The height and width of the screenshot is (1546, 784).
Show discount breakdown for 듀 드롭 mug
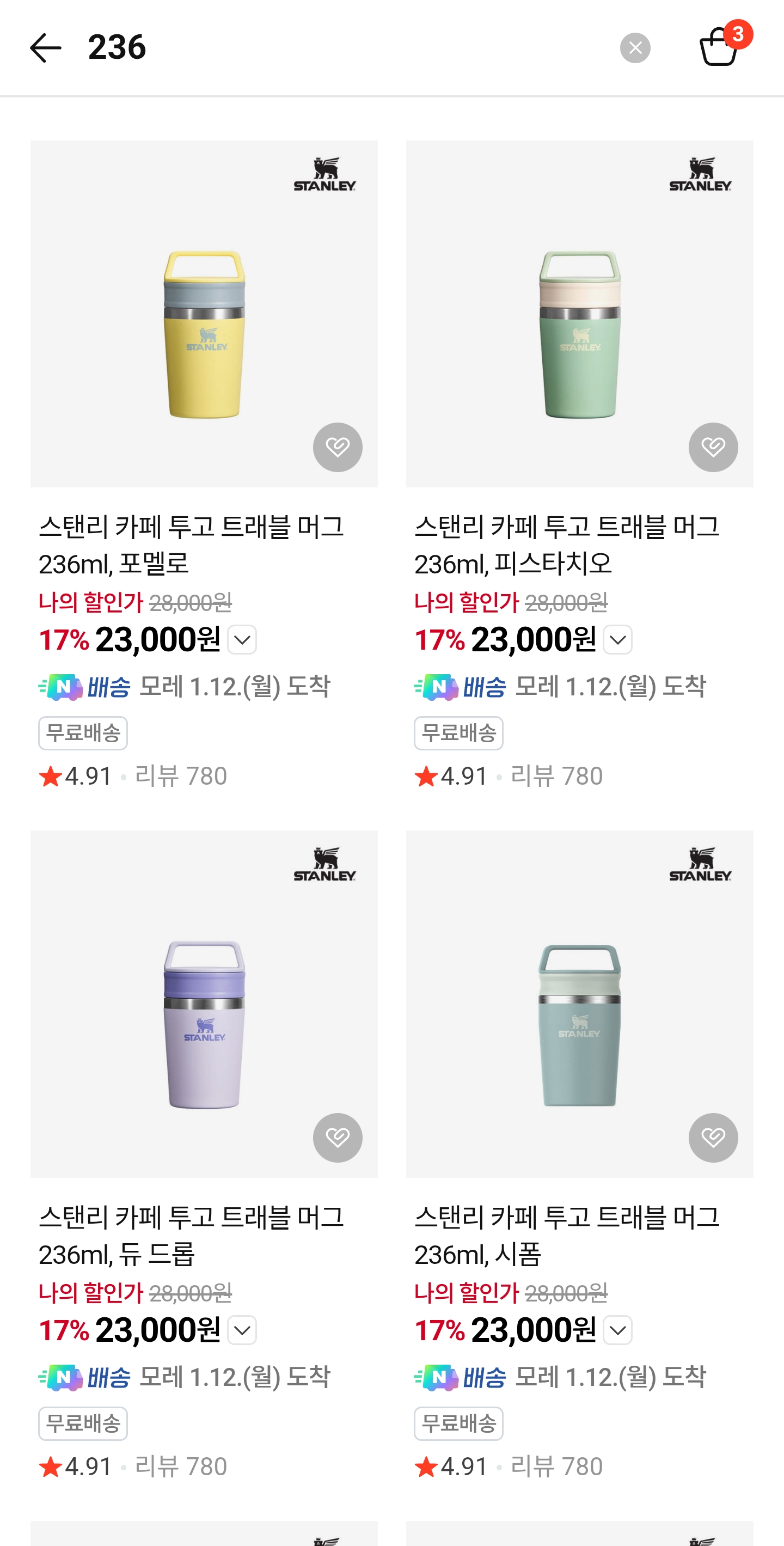click(x=242, y=1330)
